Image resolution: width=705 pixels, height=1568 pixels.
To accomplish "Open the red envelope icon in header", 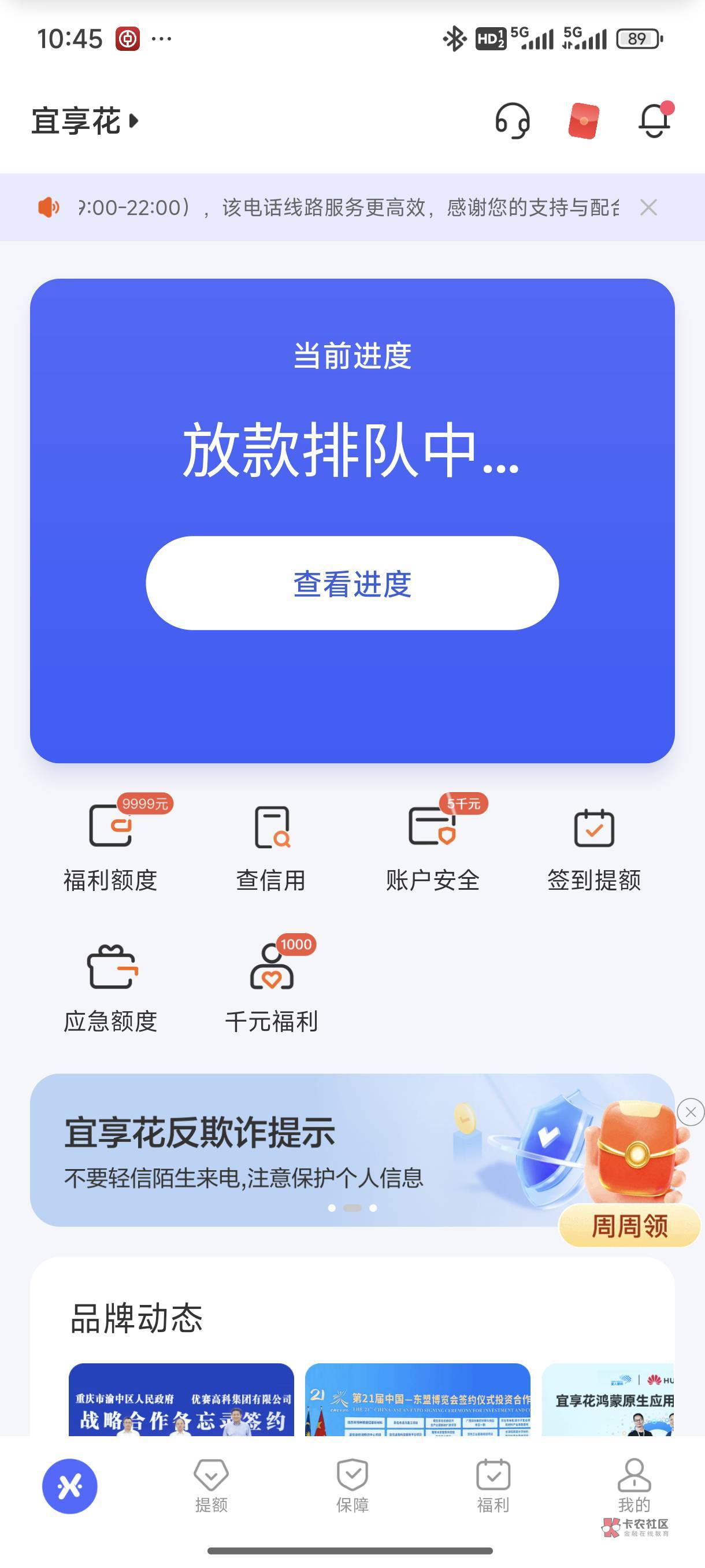I will pos(583,120).
